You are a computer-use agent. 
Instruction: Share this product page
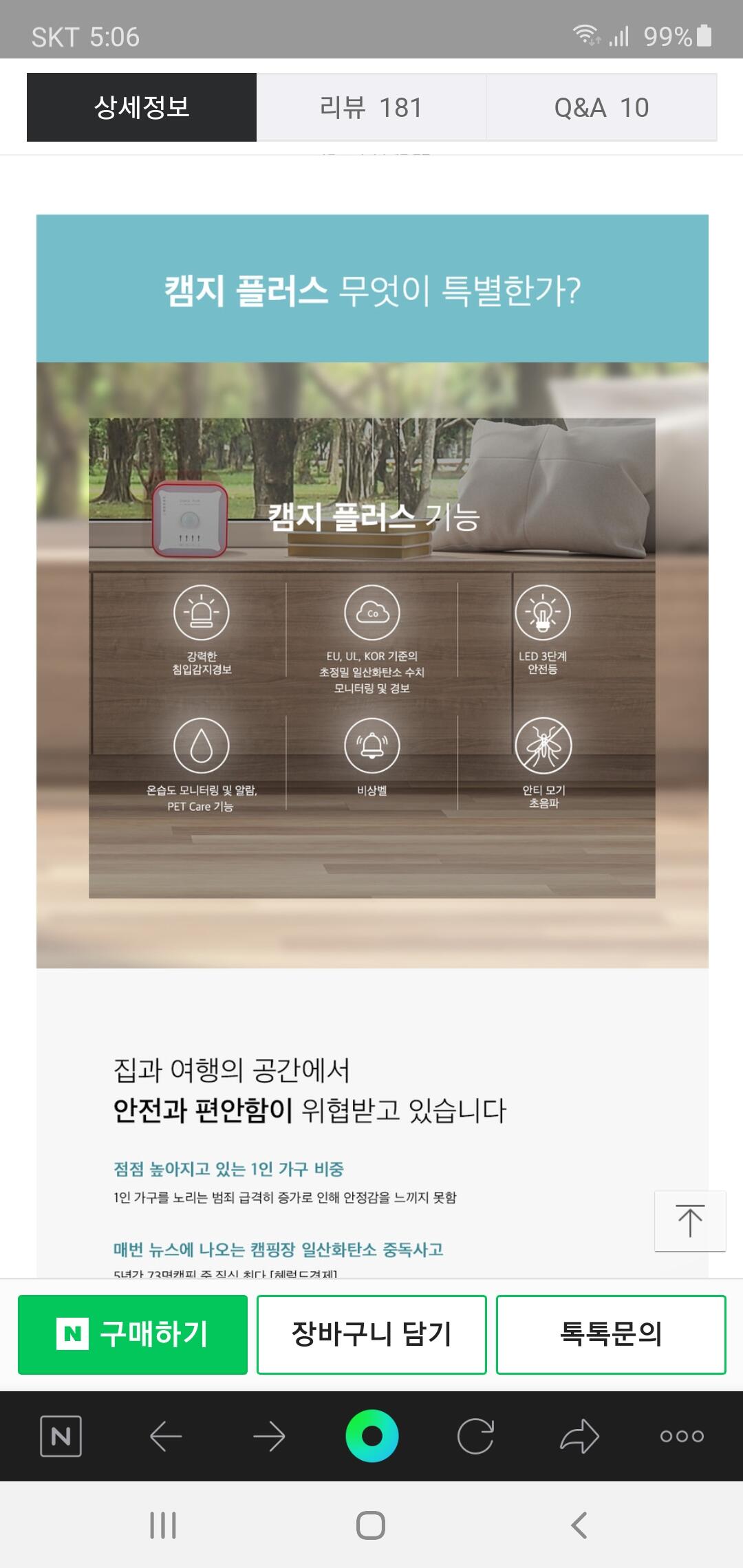point(579,1436)
